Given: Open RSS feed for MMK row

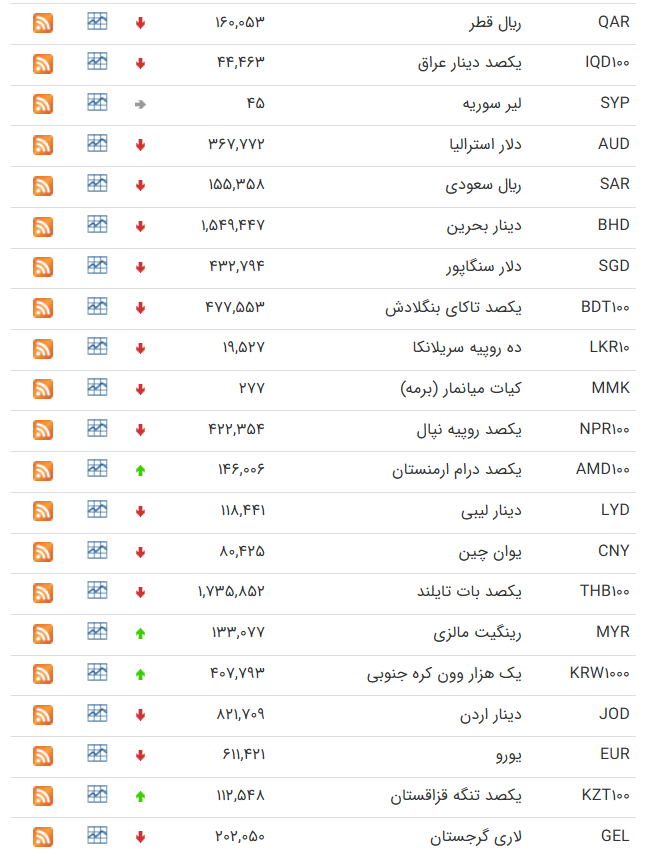Looking at the screenshot, I should coord(43,389).
